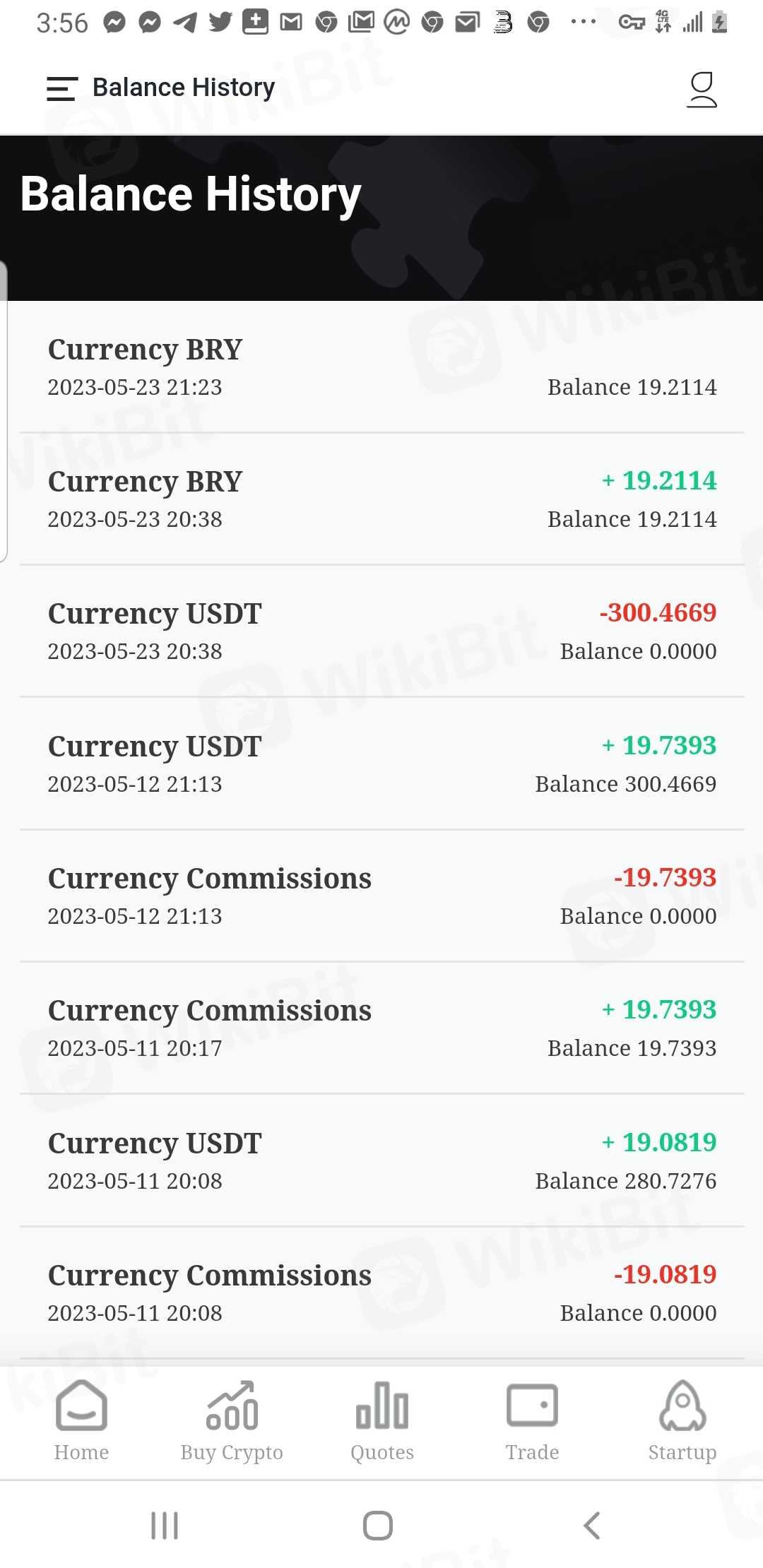
Task: Open the hamburger drawer menu
Action: (x=62, y=88)
